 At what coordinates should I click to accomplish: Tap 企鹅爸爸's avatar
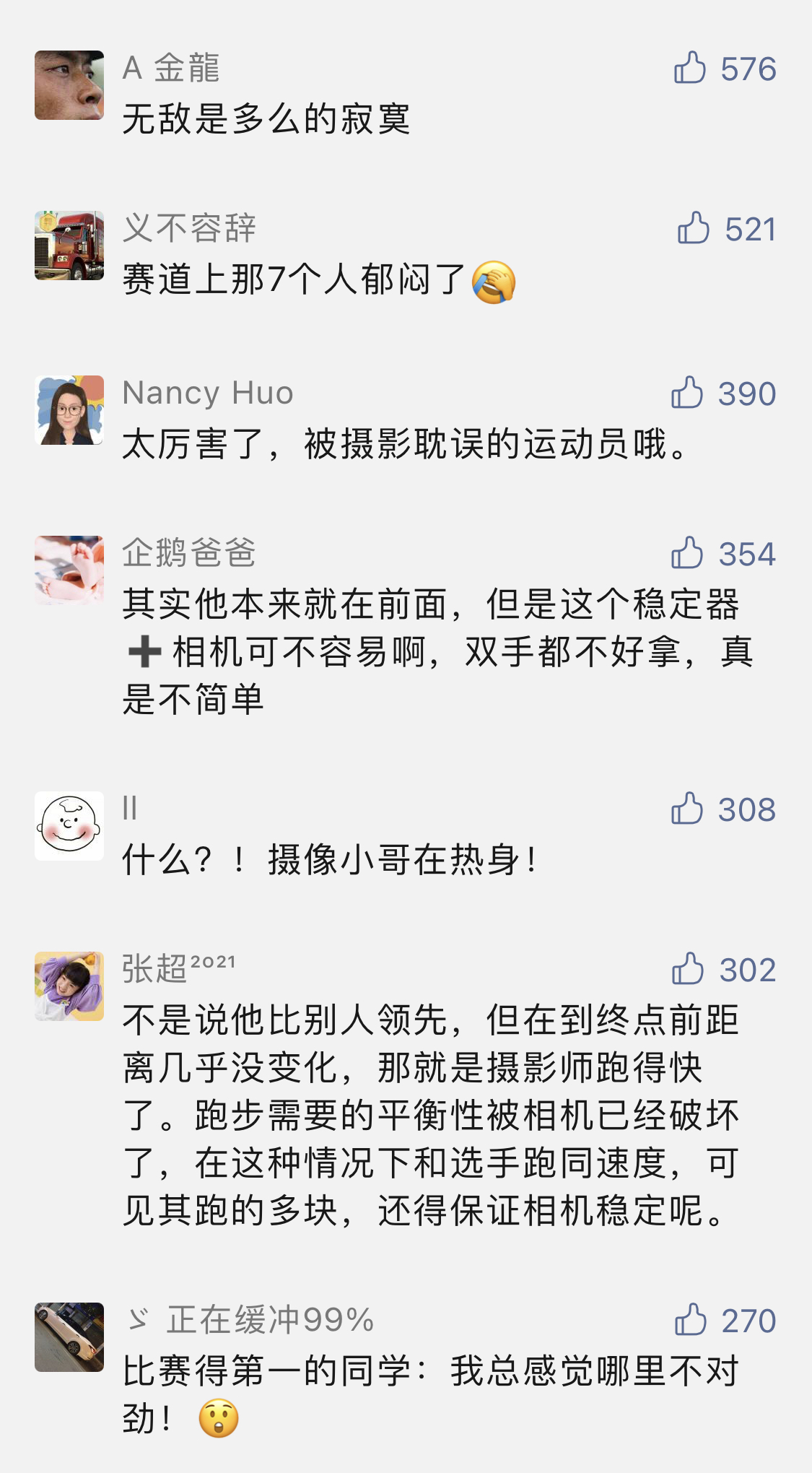pos(69,570)
